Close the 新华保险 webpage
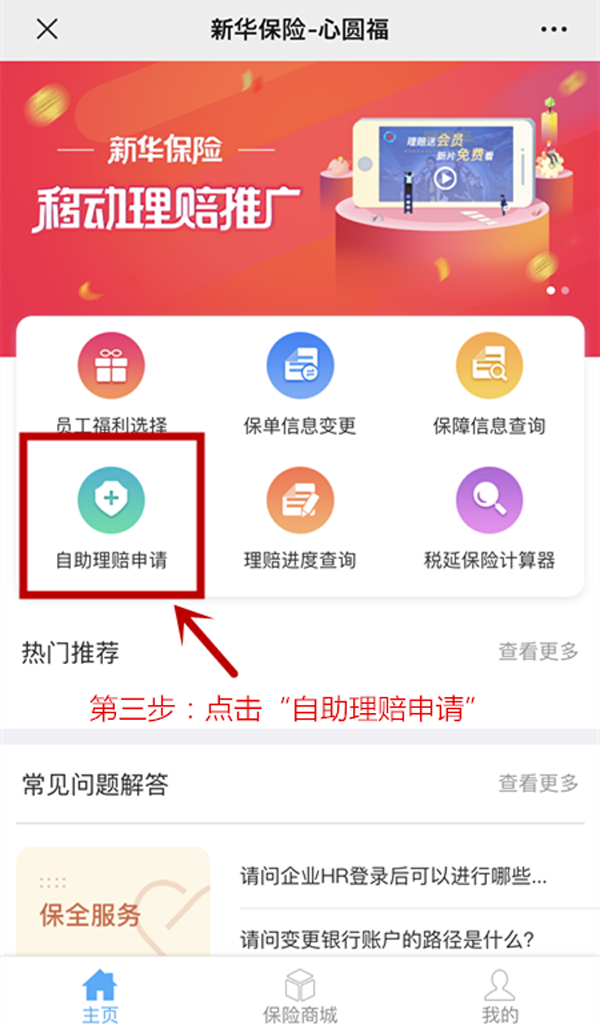The height and width of the screenshot is (1025, 600). click(47, 30)
